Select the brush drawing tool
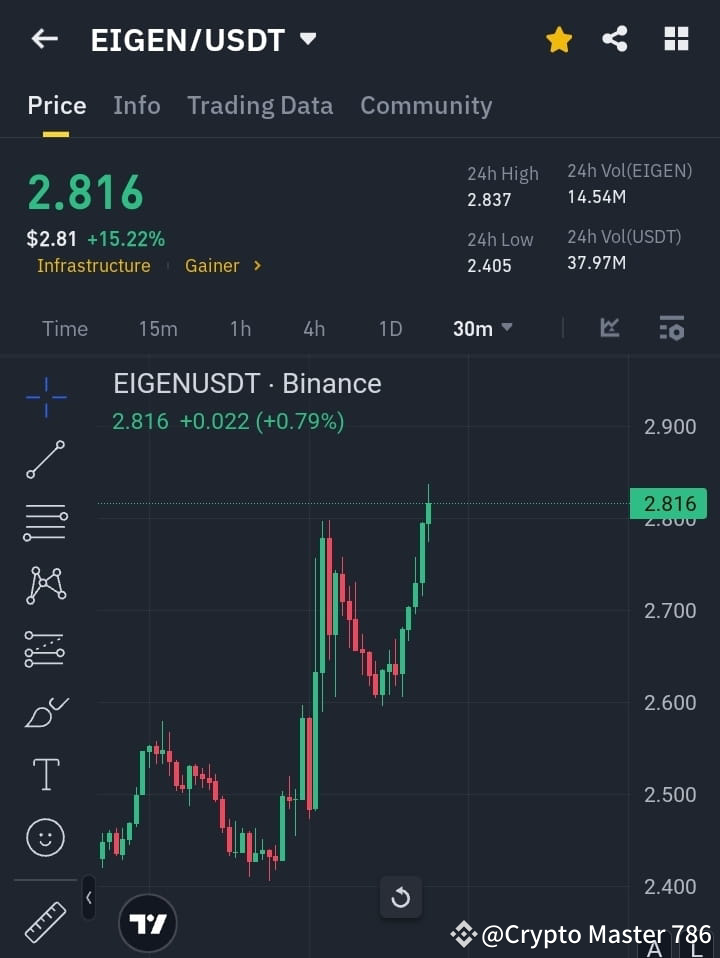This screenshot has height=958, width=720. 45,712
